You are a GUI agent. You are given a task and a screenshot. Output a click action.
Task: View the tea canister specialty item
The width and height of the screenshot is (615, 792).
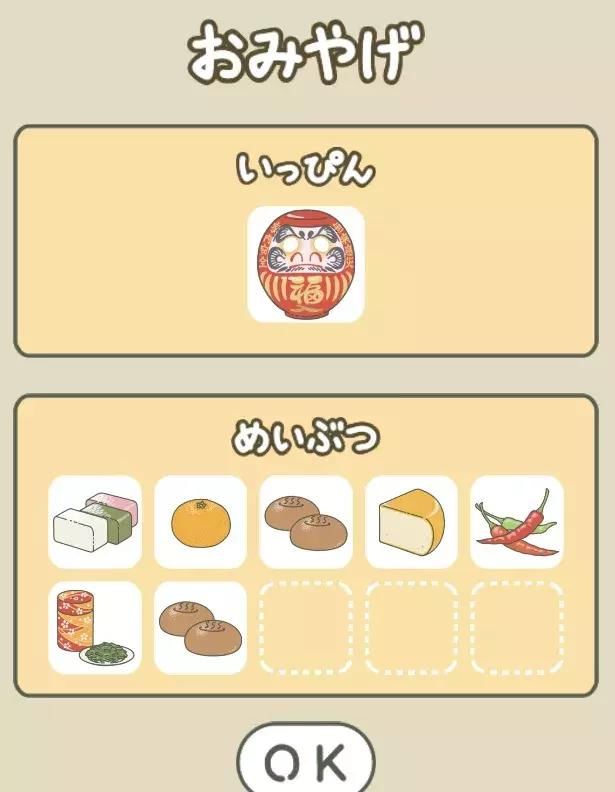95,627
